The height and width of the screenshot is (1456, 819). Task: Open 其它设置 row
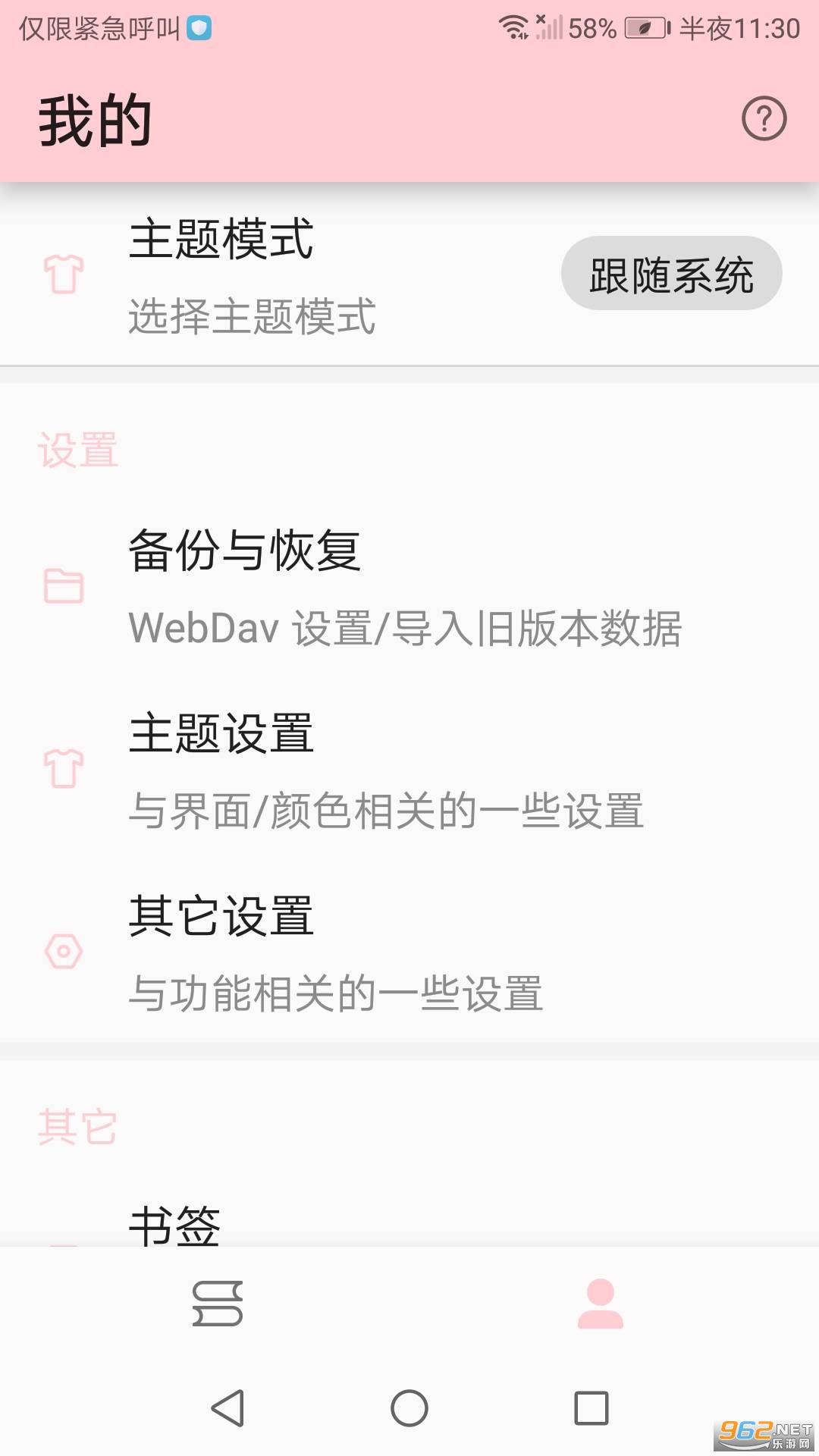point(409,953)
